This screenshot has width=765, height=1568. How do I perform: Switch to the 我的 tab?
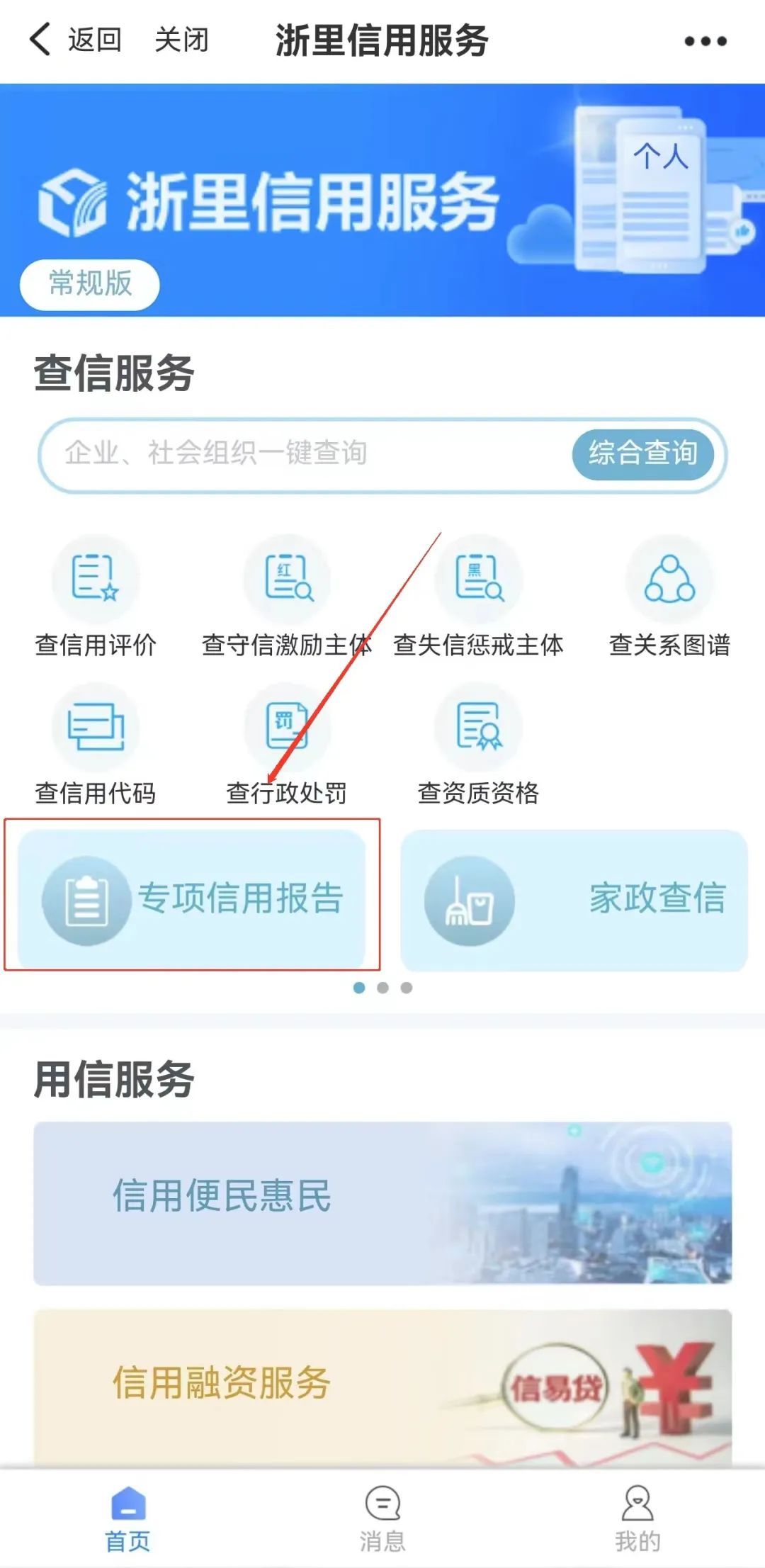coord(637,1518)
